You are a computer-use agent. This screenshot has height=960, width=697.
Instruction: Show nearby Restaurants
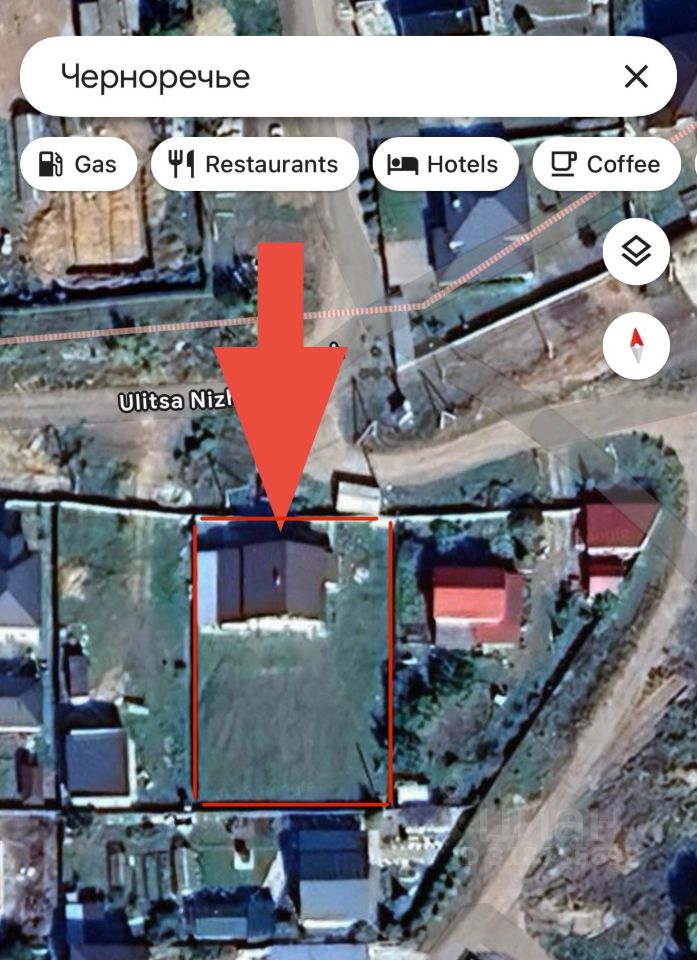click(254, 164)
